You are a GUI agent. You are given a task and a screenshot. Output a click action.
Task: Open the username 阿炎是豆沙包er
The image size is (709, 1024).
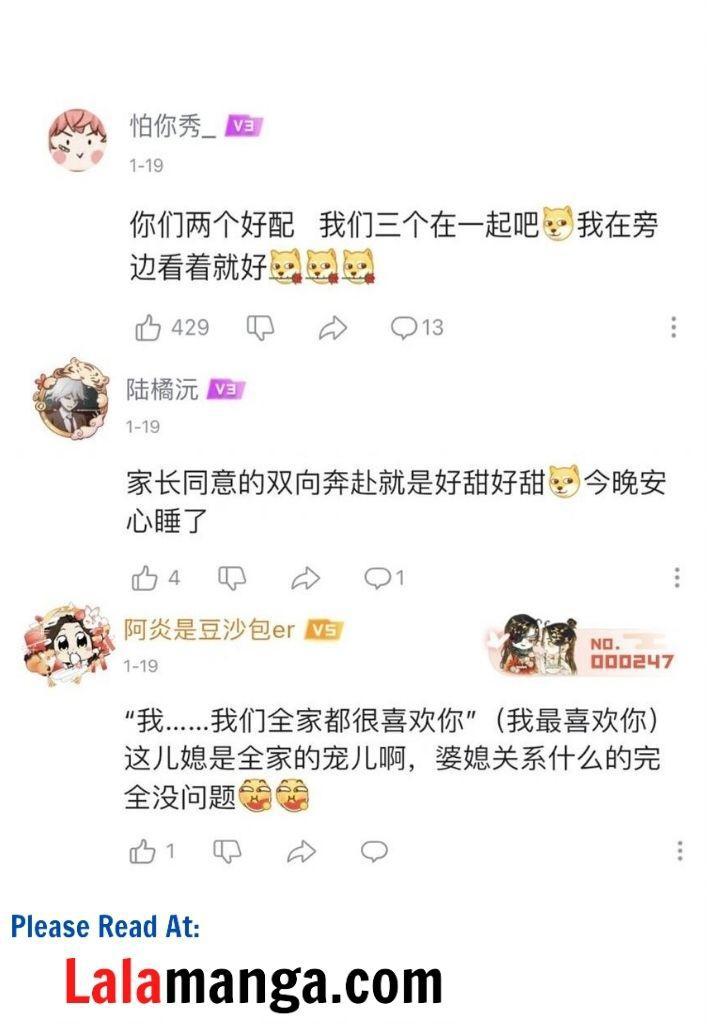(209, 630)
